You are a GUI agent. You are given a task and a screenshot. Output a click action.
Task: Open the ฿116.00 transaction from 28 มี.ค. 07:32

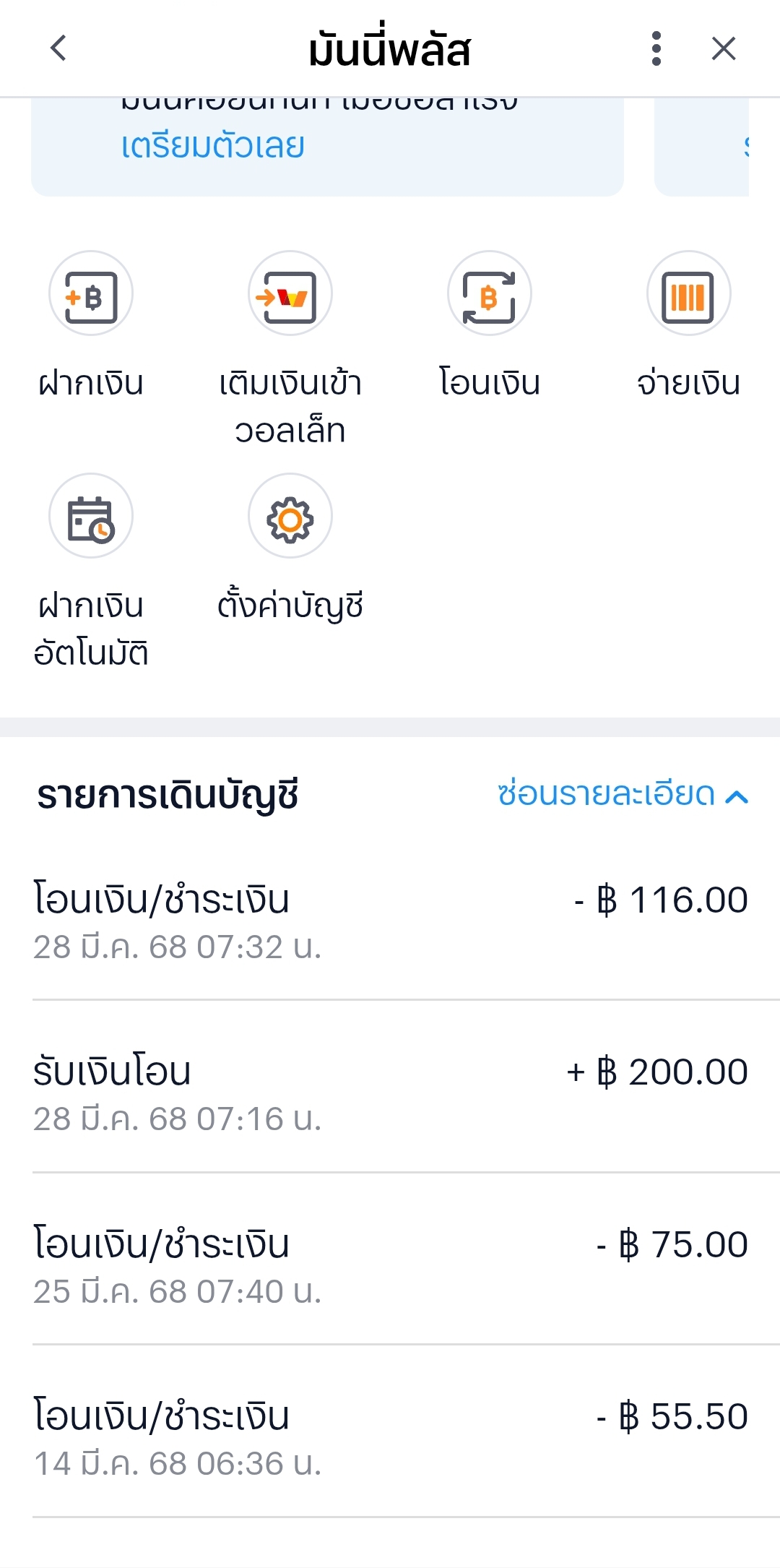(x=390, y=920)
